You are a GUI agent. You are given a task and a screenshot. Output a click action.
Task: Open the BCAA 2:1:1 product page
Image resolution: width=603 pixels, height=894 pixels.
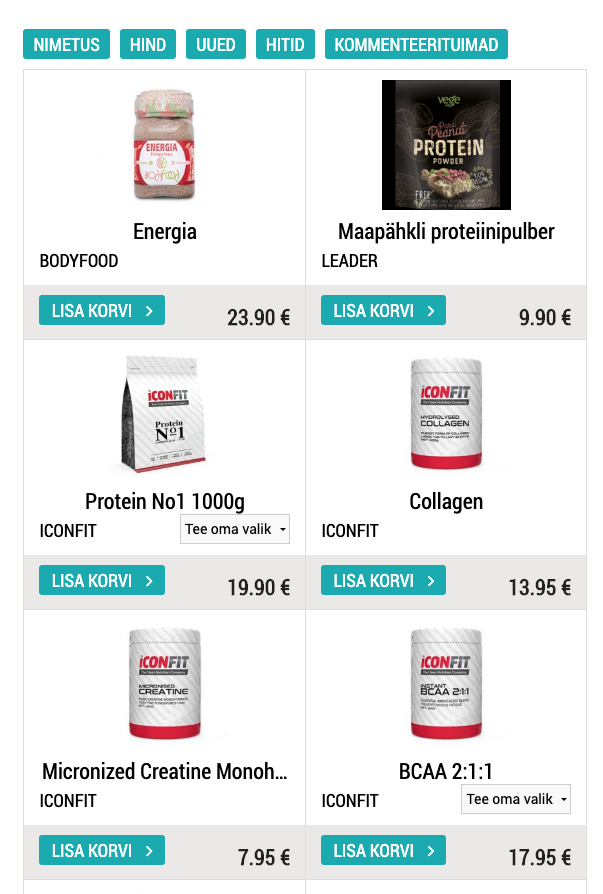pos(446,772)
